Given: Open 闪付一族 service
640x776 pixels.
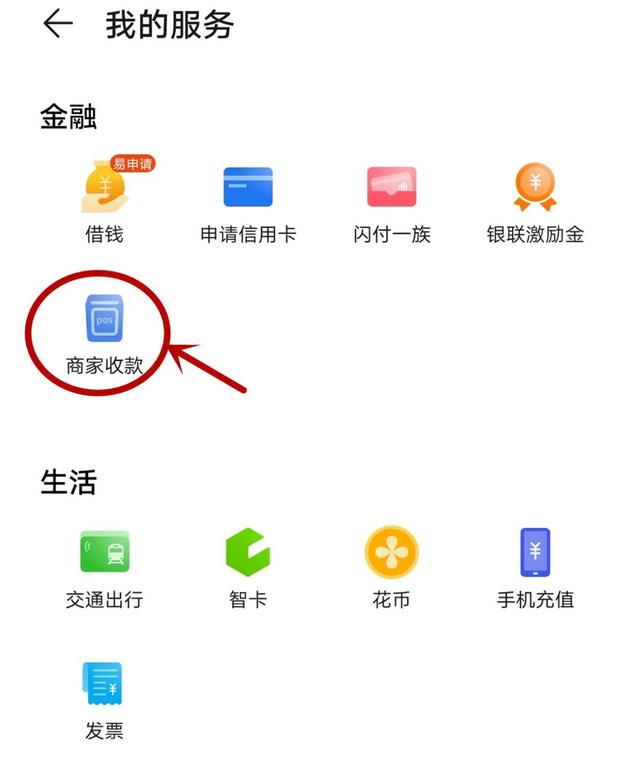Looking at the screenshot, I should [x=392, y=188].
